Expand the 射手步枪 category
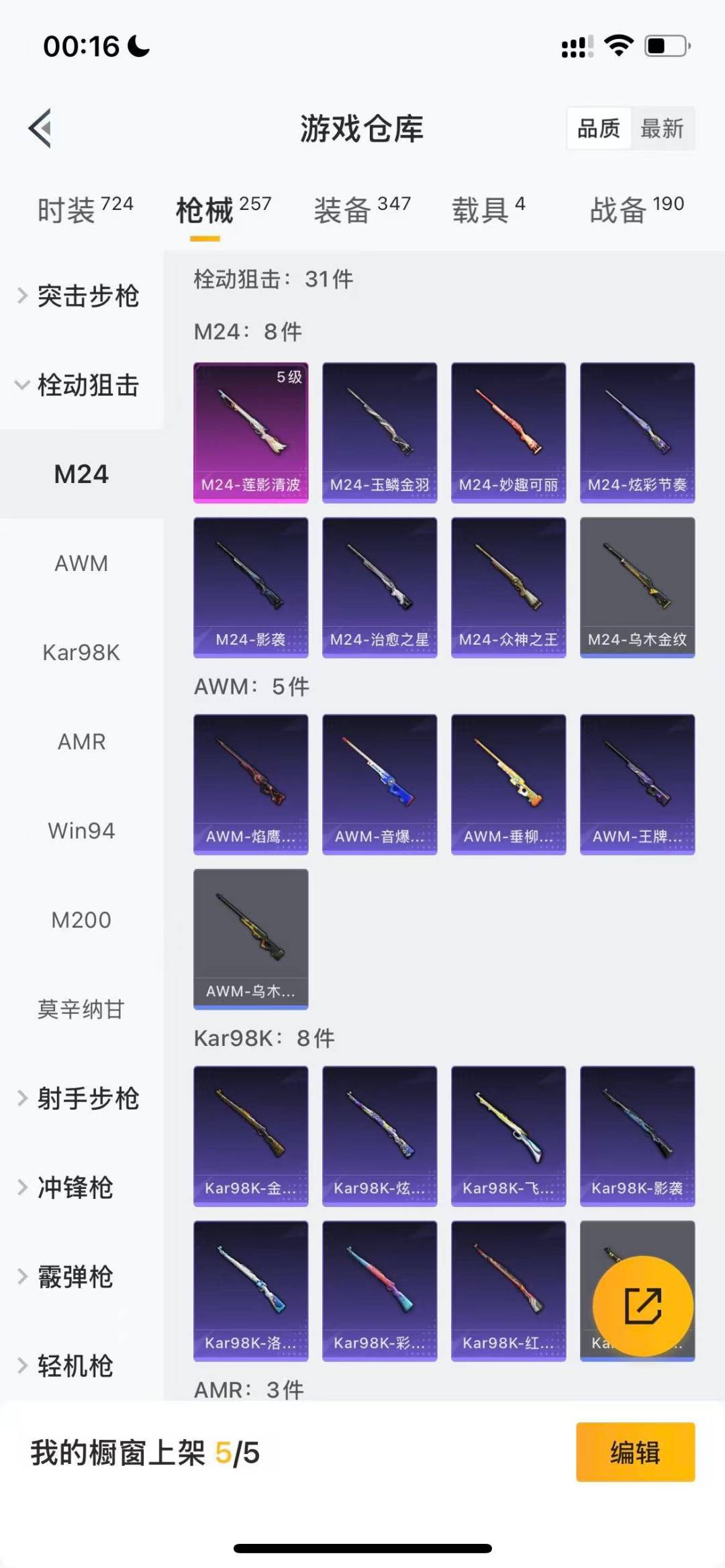Screen dimensions: 725x1568 (x=81, y=1099)
